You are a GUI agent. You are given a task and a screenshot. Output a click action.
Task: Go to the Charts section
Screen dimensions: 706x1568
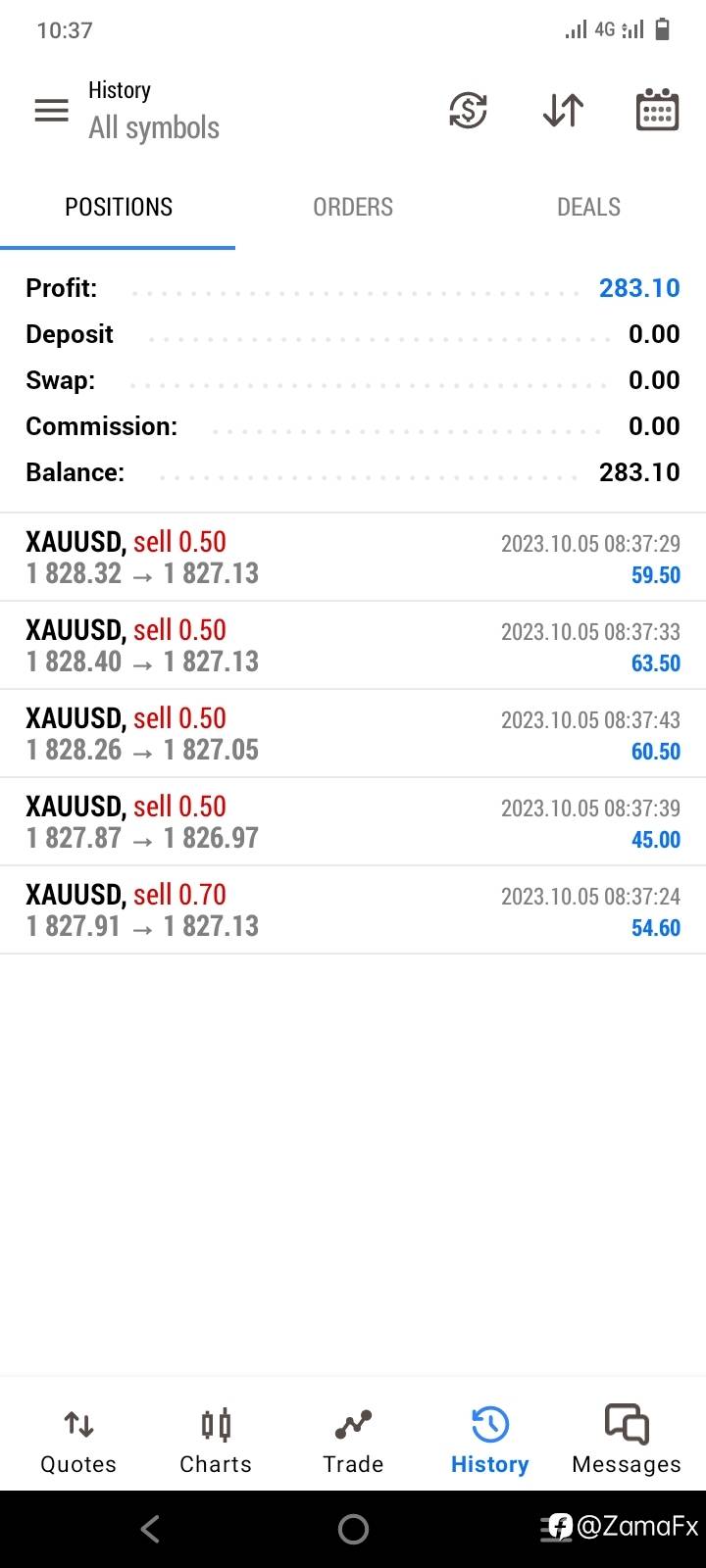[216, 1441]
